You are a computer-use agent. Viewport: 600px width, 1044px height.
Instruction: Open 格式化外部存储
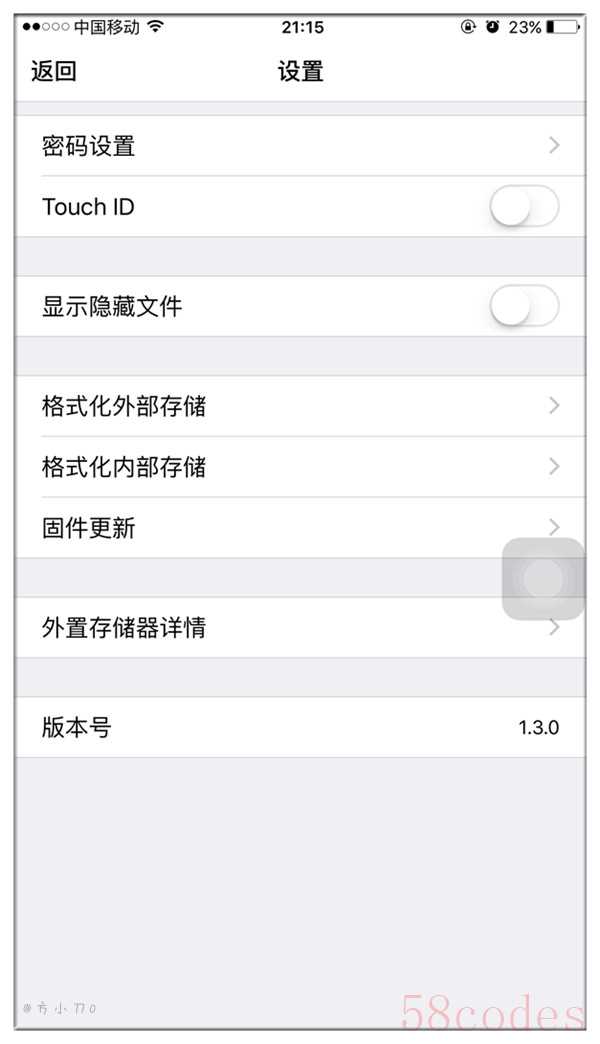click(300, 406)
